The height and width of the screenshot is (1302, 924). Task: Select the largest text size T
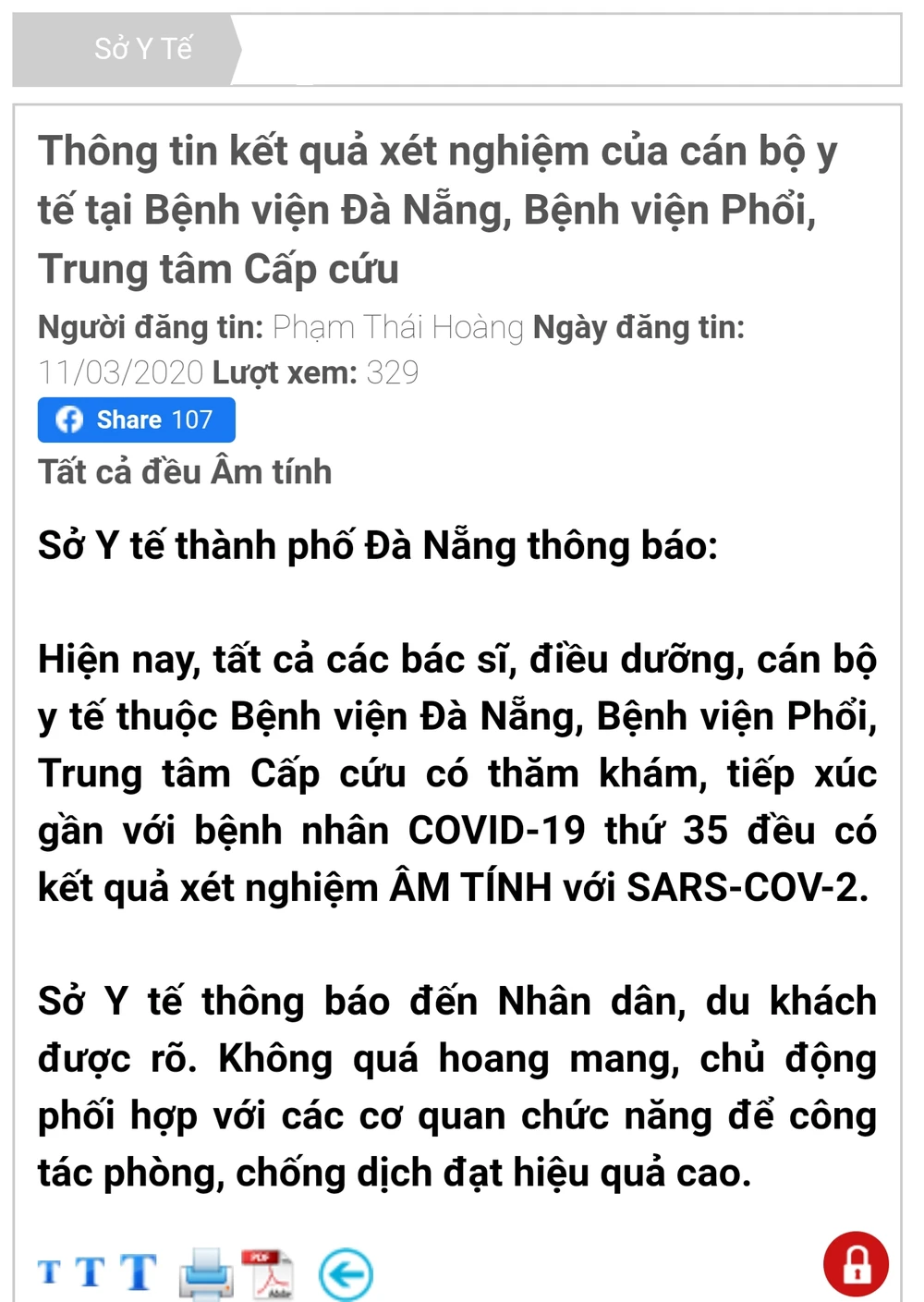139,1272
